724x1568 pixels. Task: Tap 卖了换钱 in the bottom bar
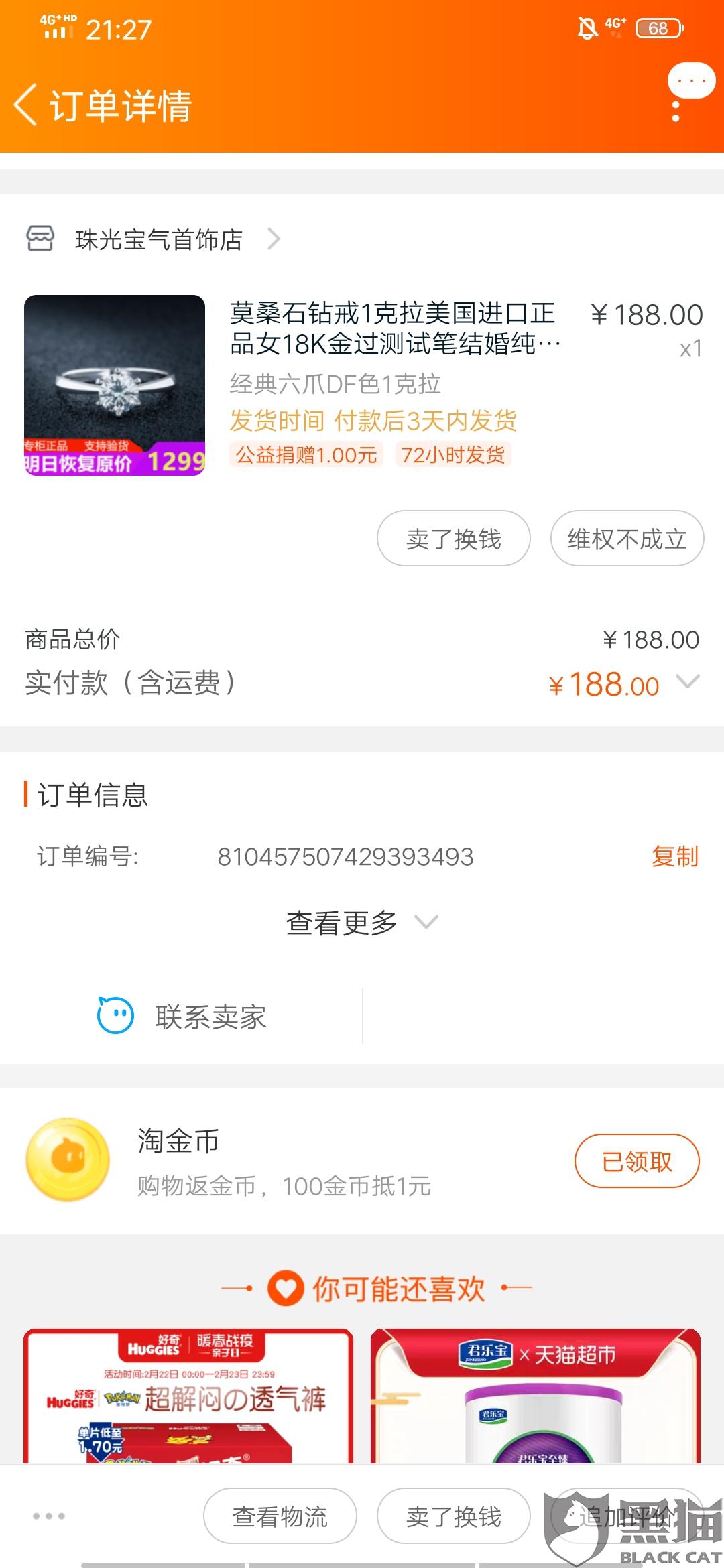453,1516
